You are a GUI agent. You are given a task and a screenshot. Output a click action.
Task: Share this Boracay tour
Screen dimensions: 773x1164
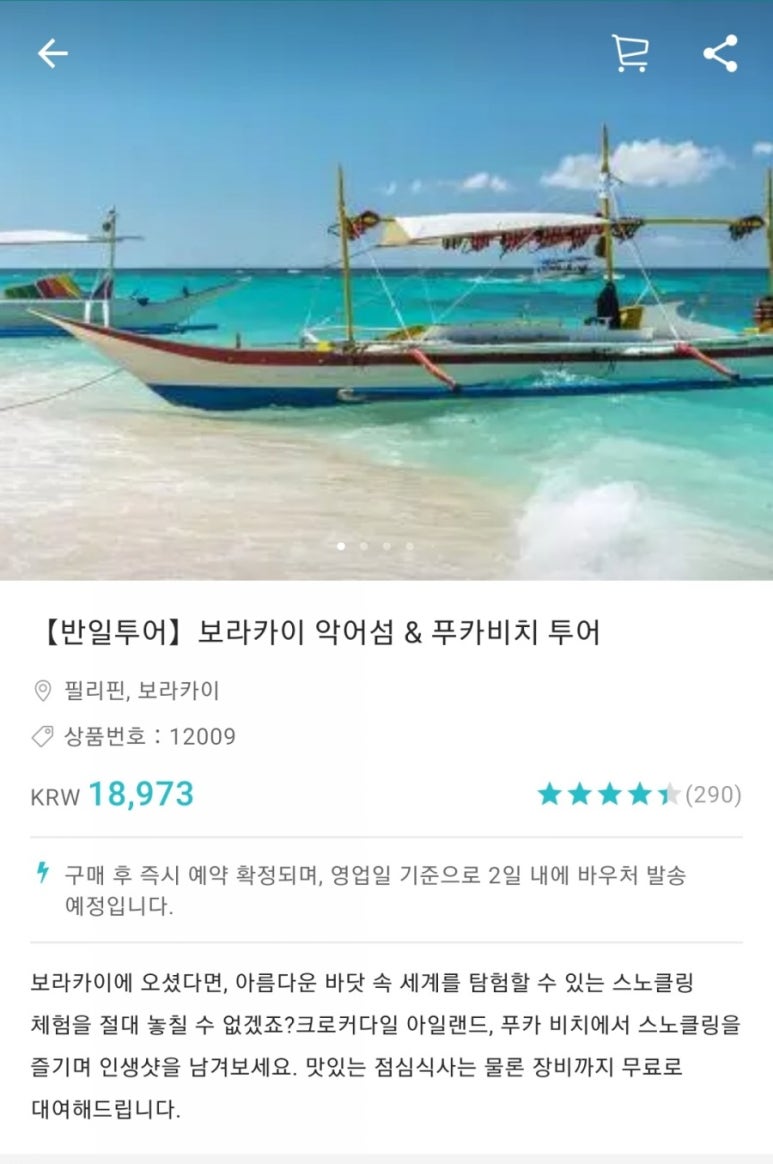[720, 54]
